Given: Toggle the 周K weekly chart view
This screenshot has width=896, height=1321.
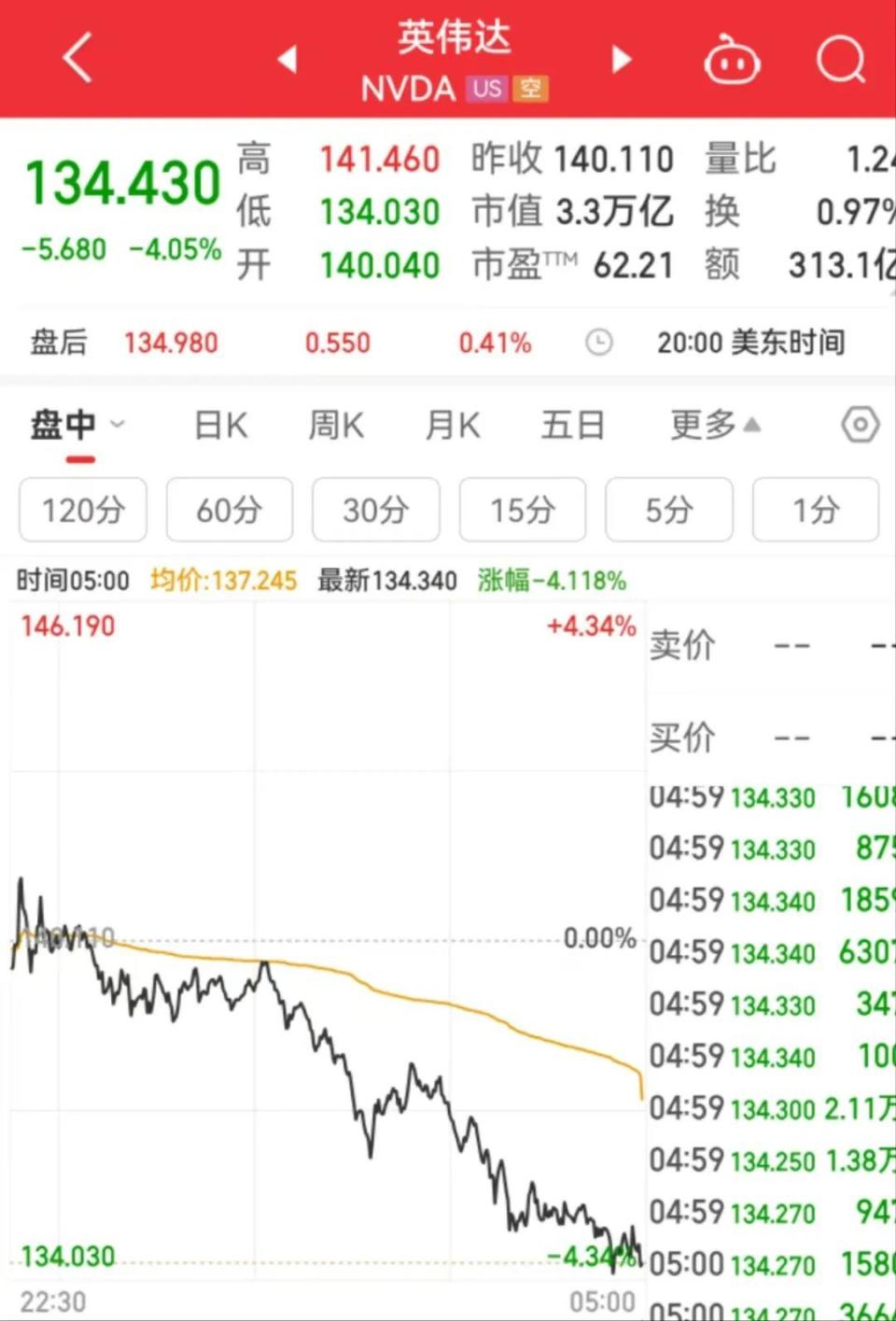Looking at the screenshot, I should point(335,425).
